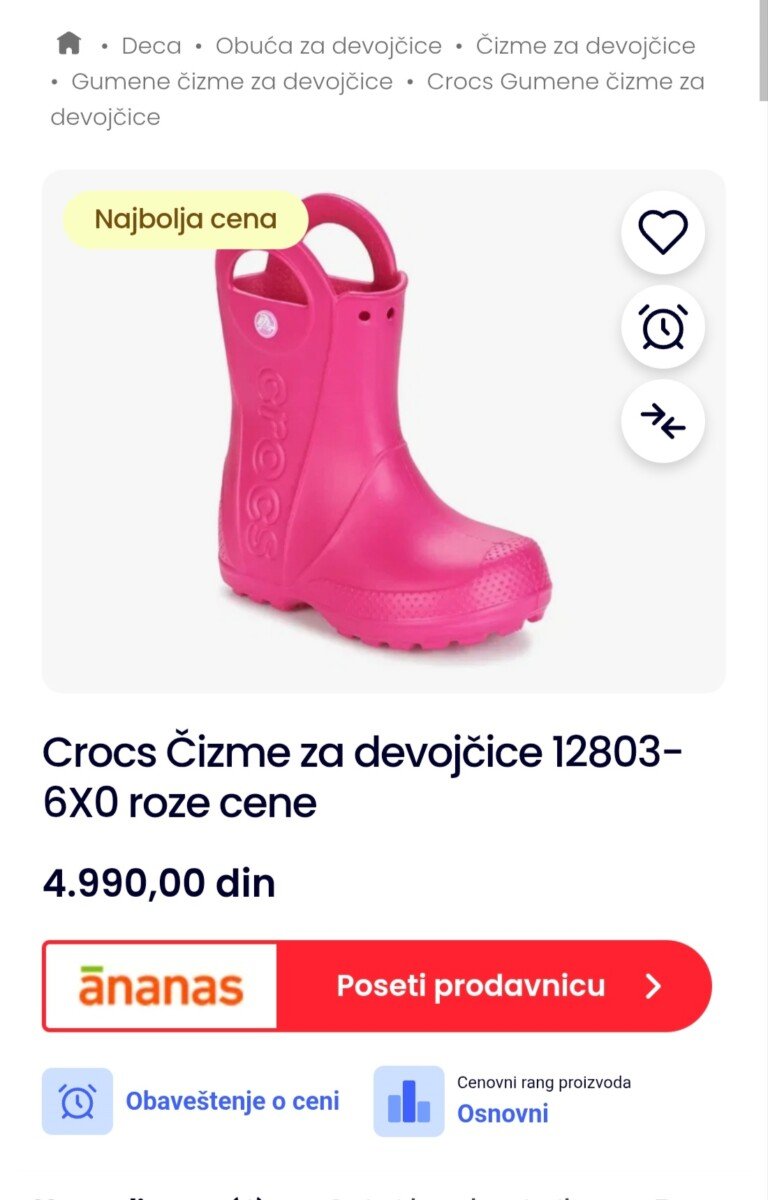
Task: Open Gumene čizme za devojčice breadcrumb
Action: tap(232, 82)
